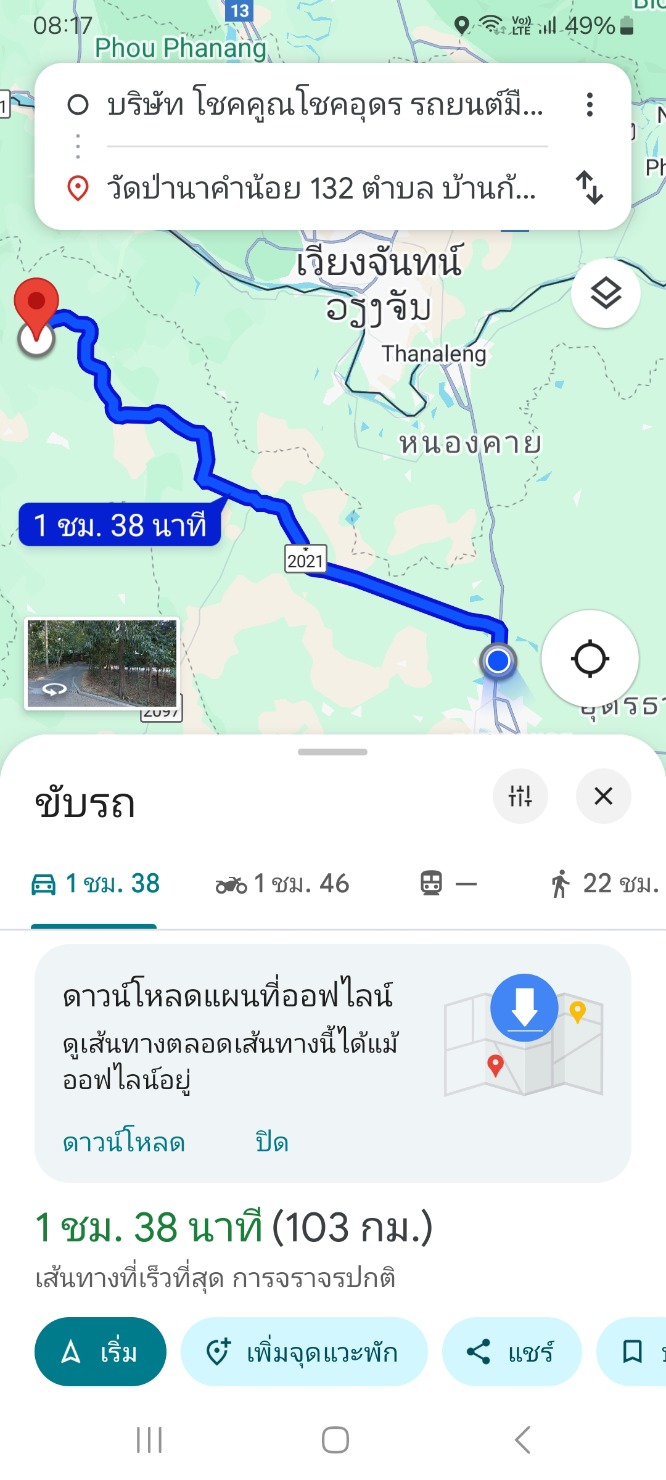Open the Street View thumbnail
The width and height of the screenshot is (666, 1480).
(x=102, y=664)
